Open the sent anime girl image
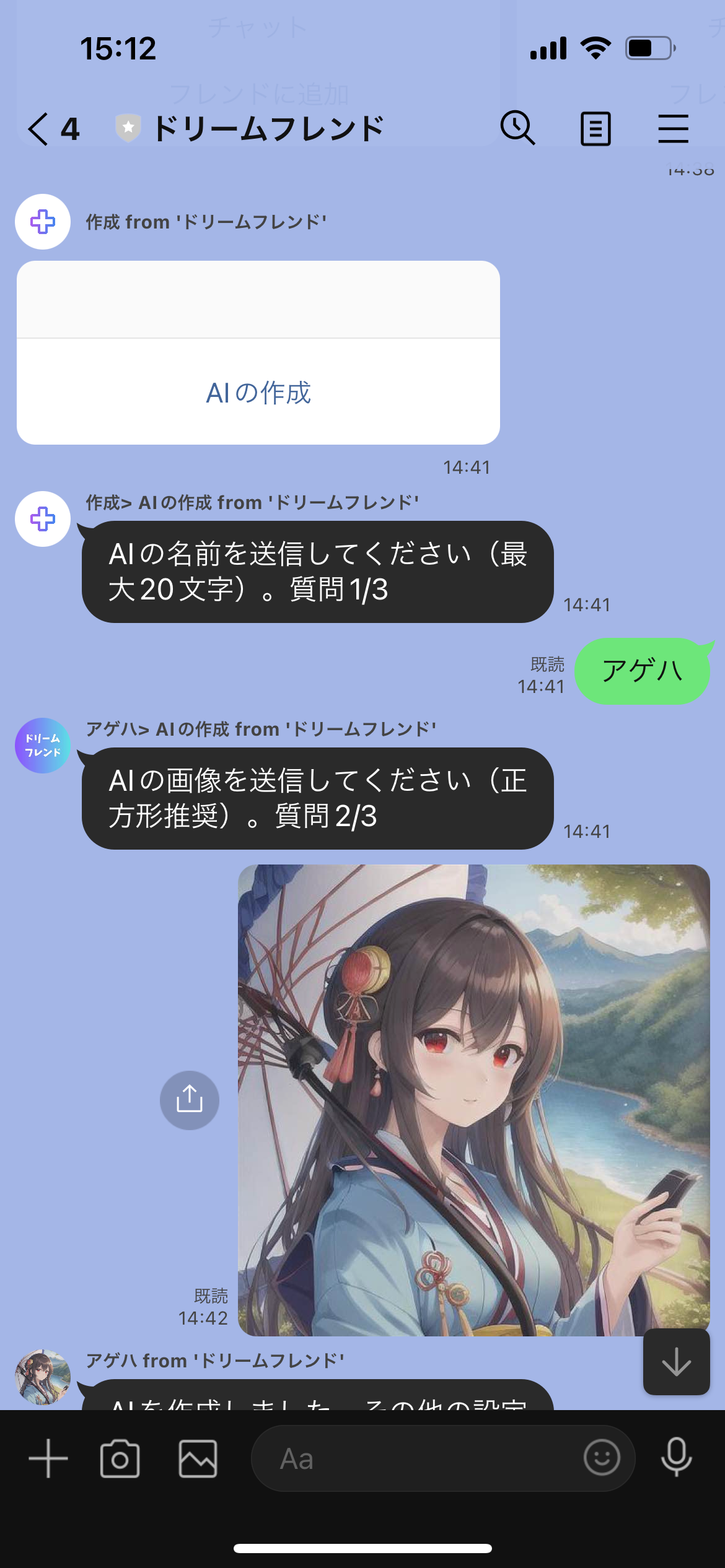 (474, 1100)
